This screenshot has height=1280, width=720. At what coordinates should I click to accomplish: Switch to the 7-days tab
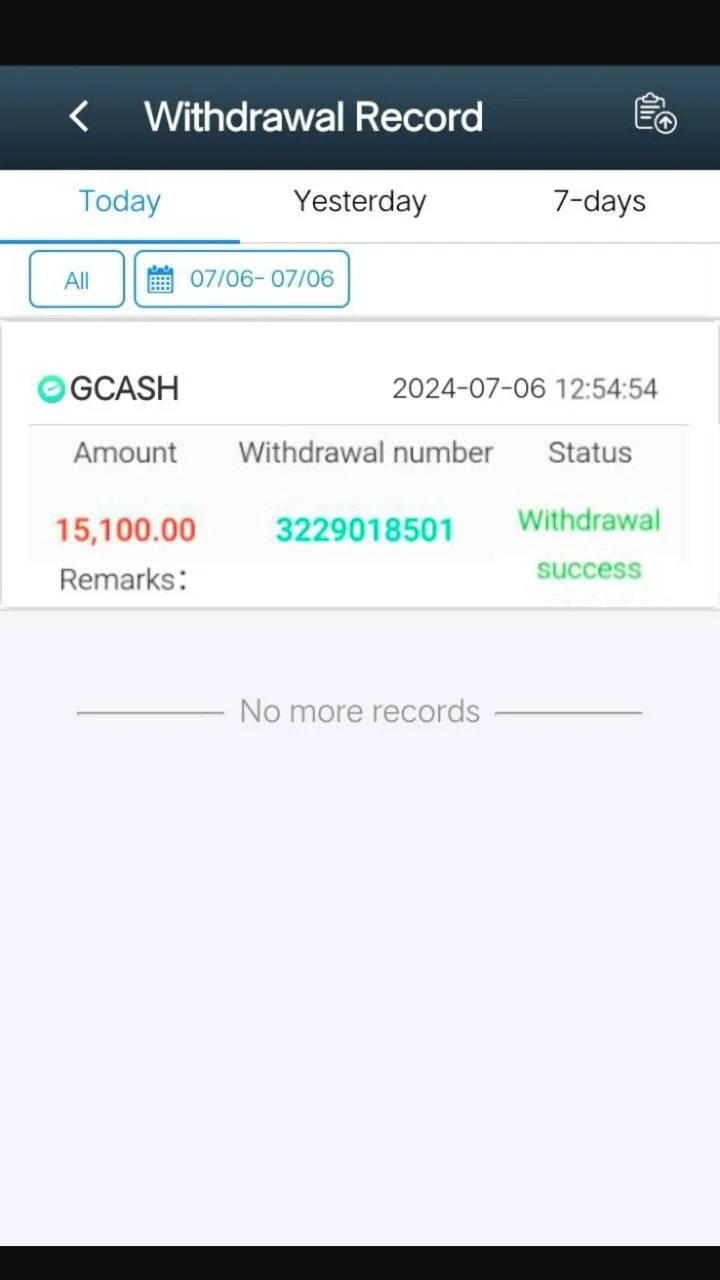pyautogui.click(x=600, y=201)
